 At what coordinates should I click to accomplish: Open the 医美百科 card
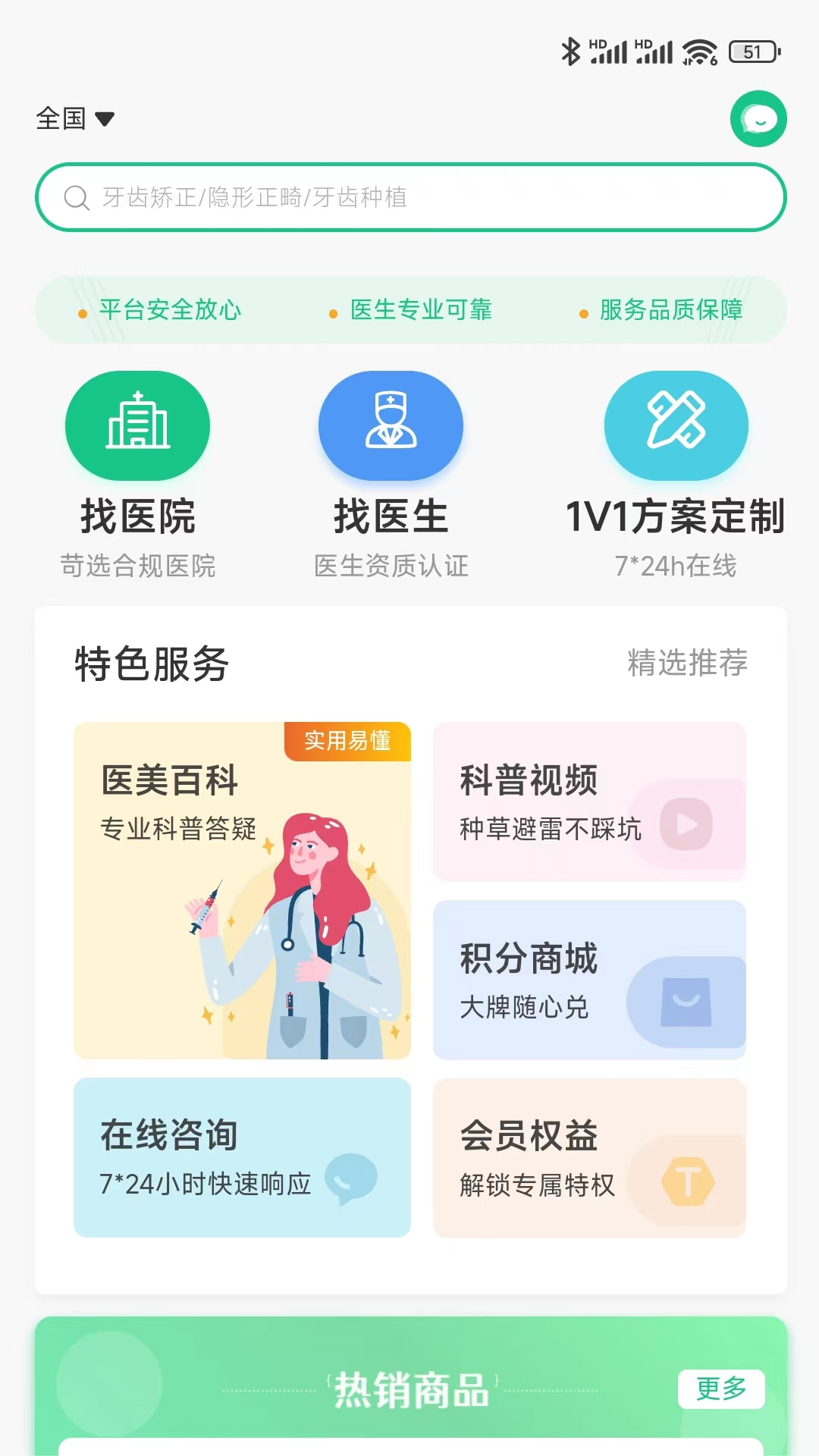point(242,890)
